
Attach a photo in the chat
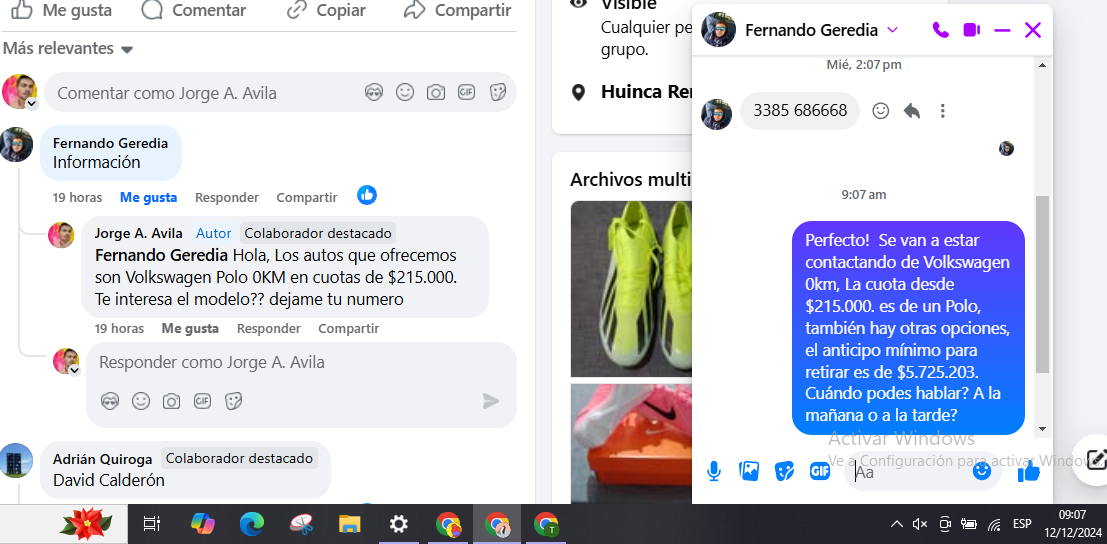(x=749, y=471)
